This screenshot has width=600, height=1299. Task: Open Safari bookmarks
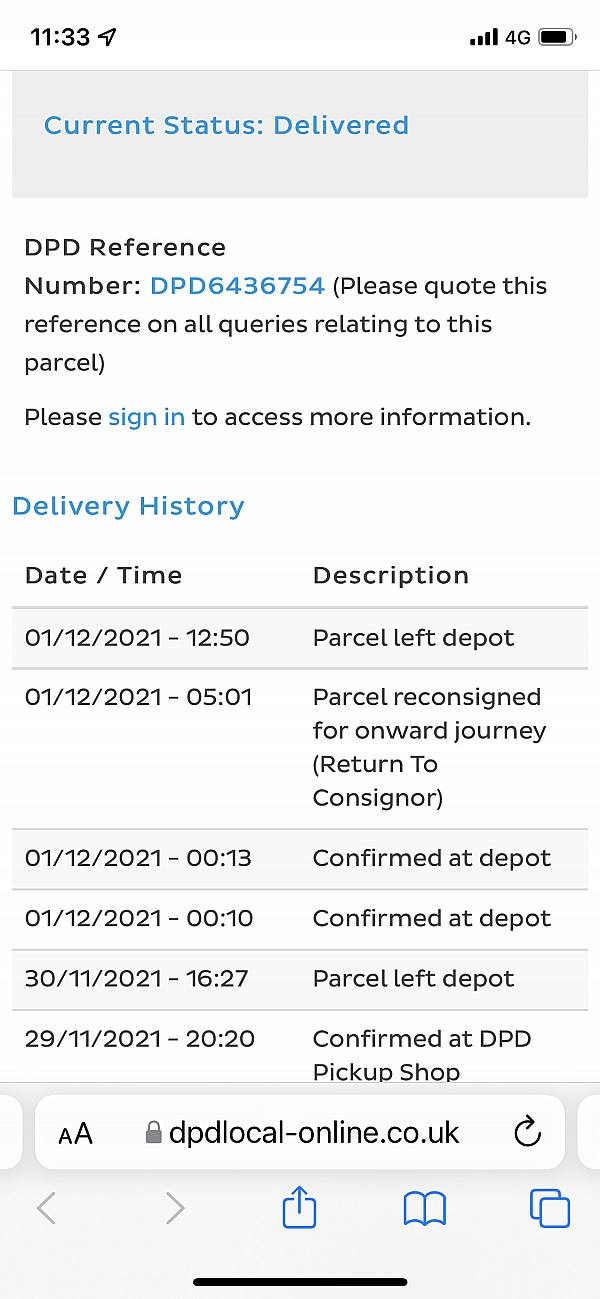pos(424,1210)
